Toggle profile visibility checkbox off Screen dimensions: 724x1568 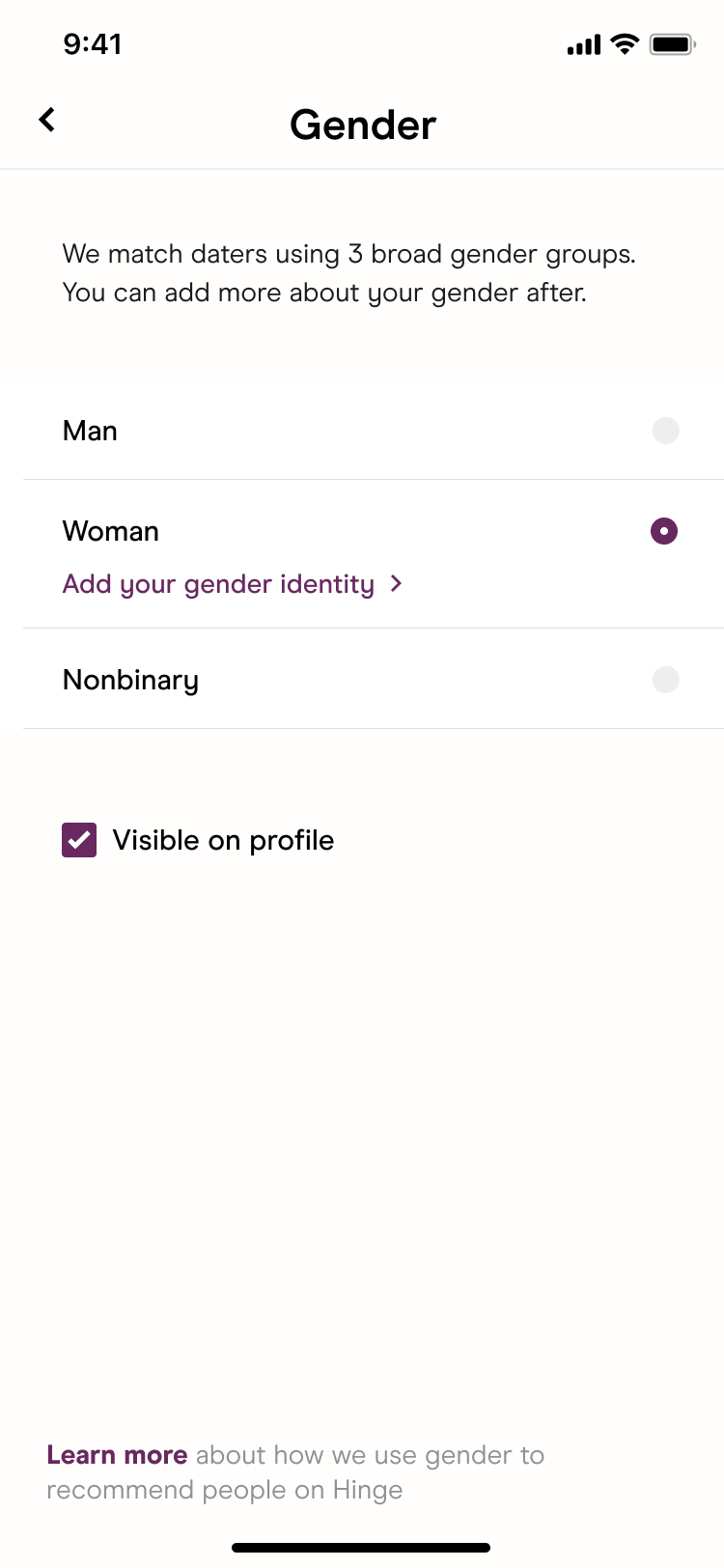pos(78,840)
